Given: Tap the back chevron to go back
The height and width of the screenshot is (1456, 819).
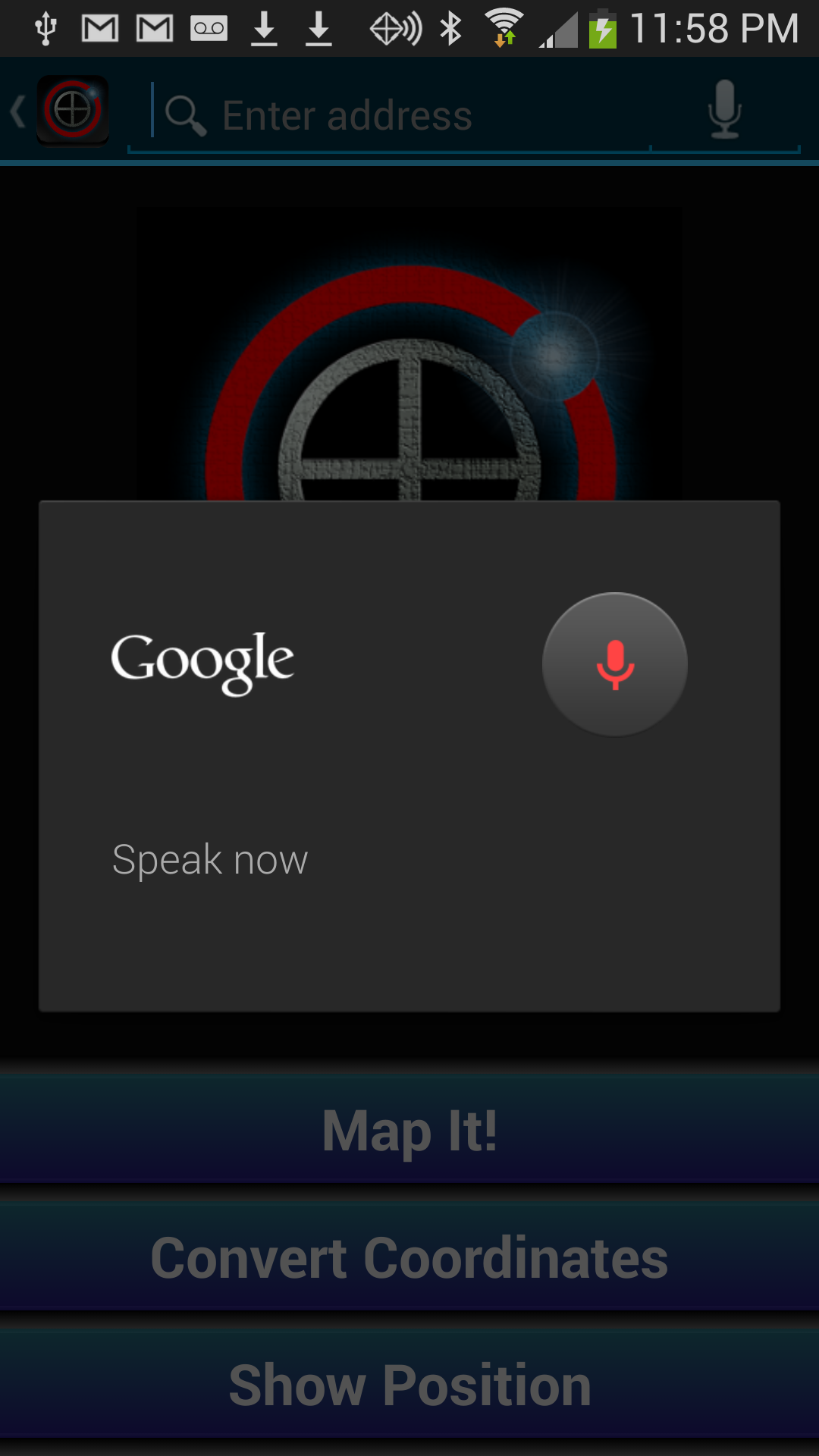Looking at the screenshot, I should (x=17, y=110).
